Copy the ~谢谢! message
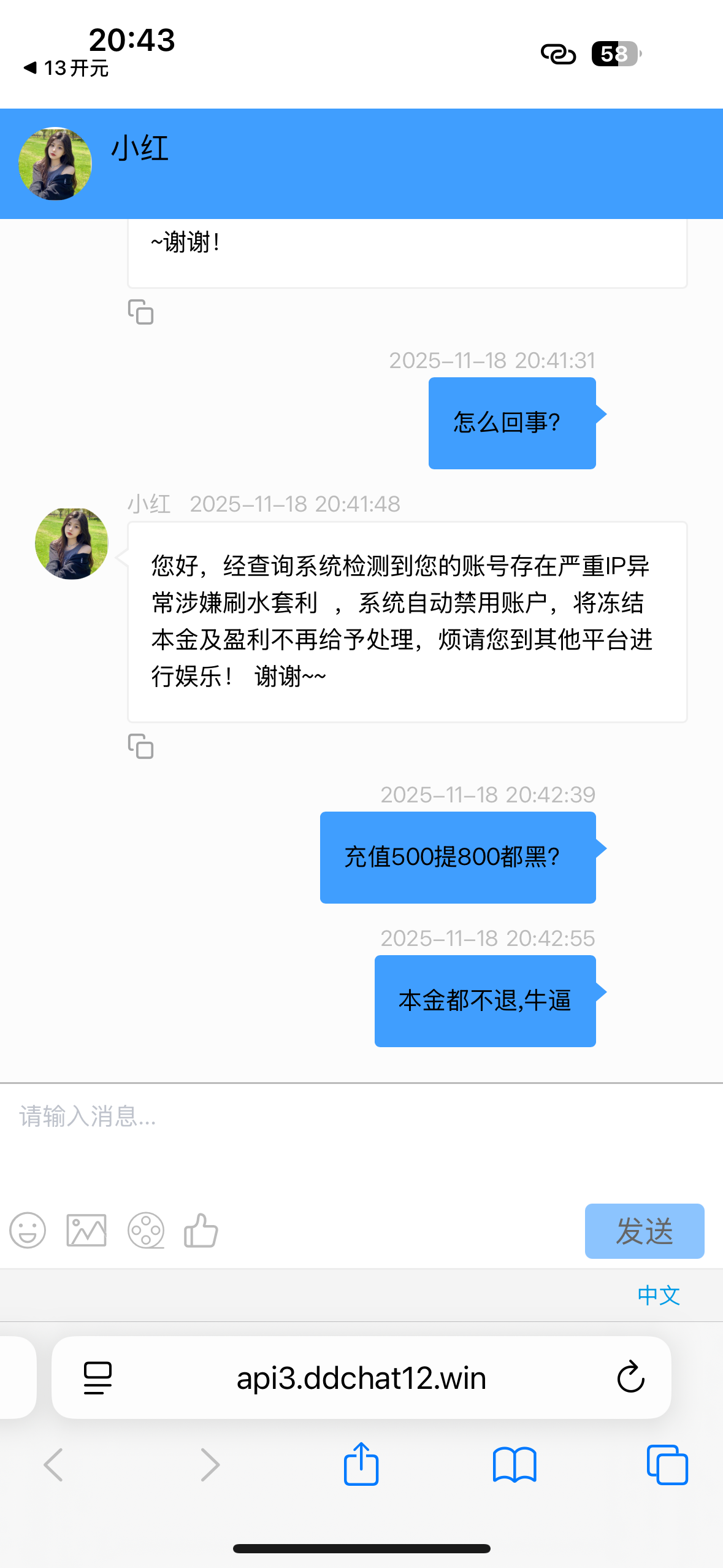 [x=140, y=313]
